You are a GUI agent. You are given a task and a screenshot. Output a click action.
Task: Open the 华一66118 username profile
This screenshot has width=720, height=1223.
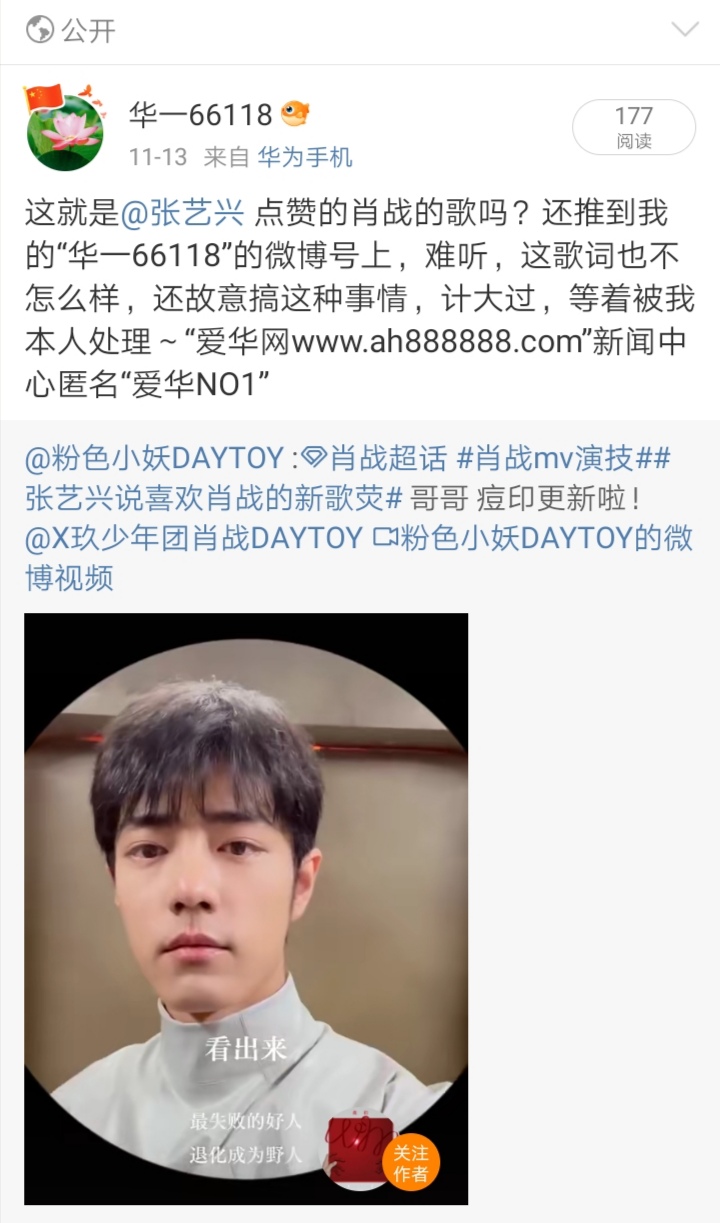(x=200, y=115)
